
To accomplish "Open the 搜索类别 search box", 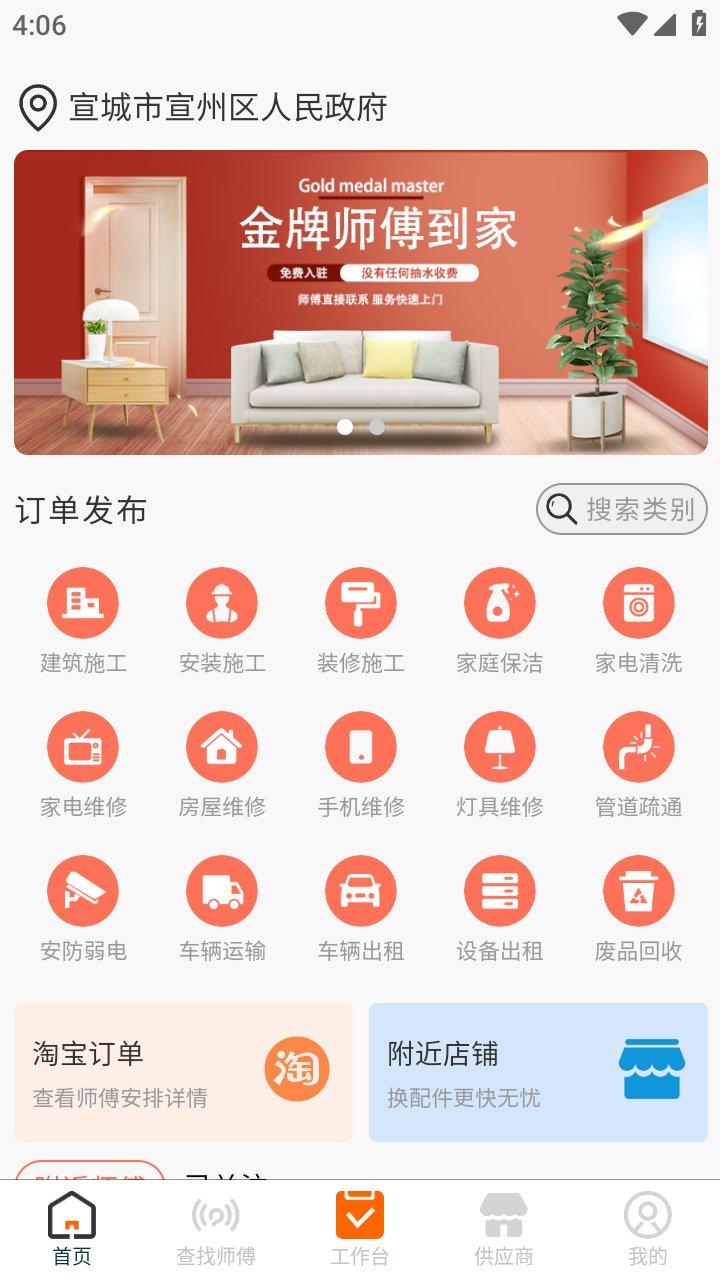I will (x=622, y=510).
